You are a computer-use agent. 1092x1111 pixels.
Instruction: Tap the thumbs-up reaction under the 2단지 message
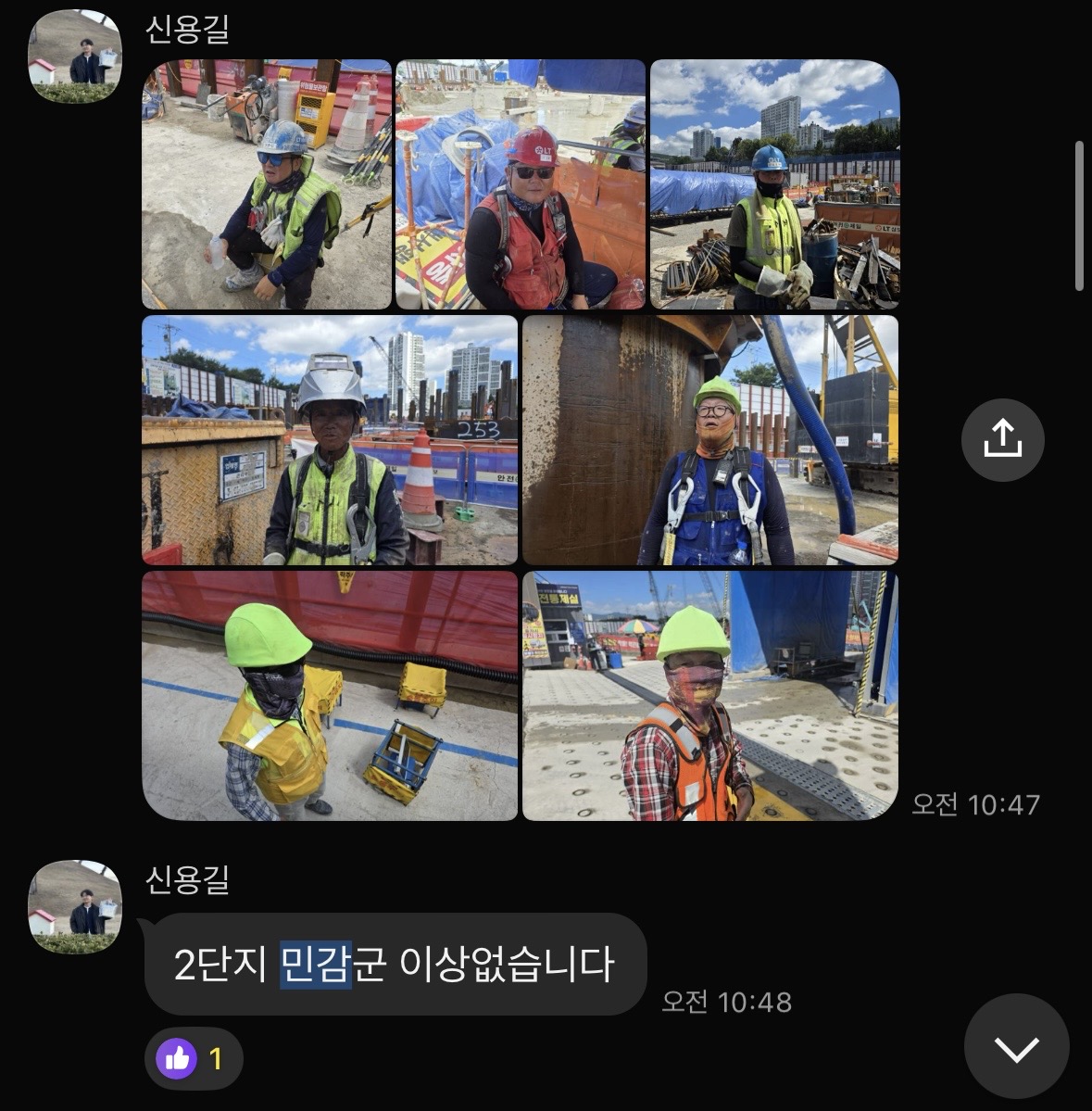click(194, 1057)
